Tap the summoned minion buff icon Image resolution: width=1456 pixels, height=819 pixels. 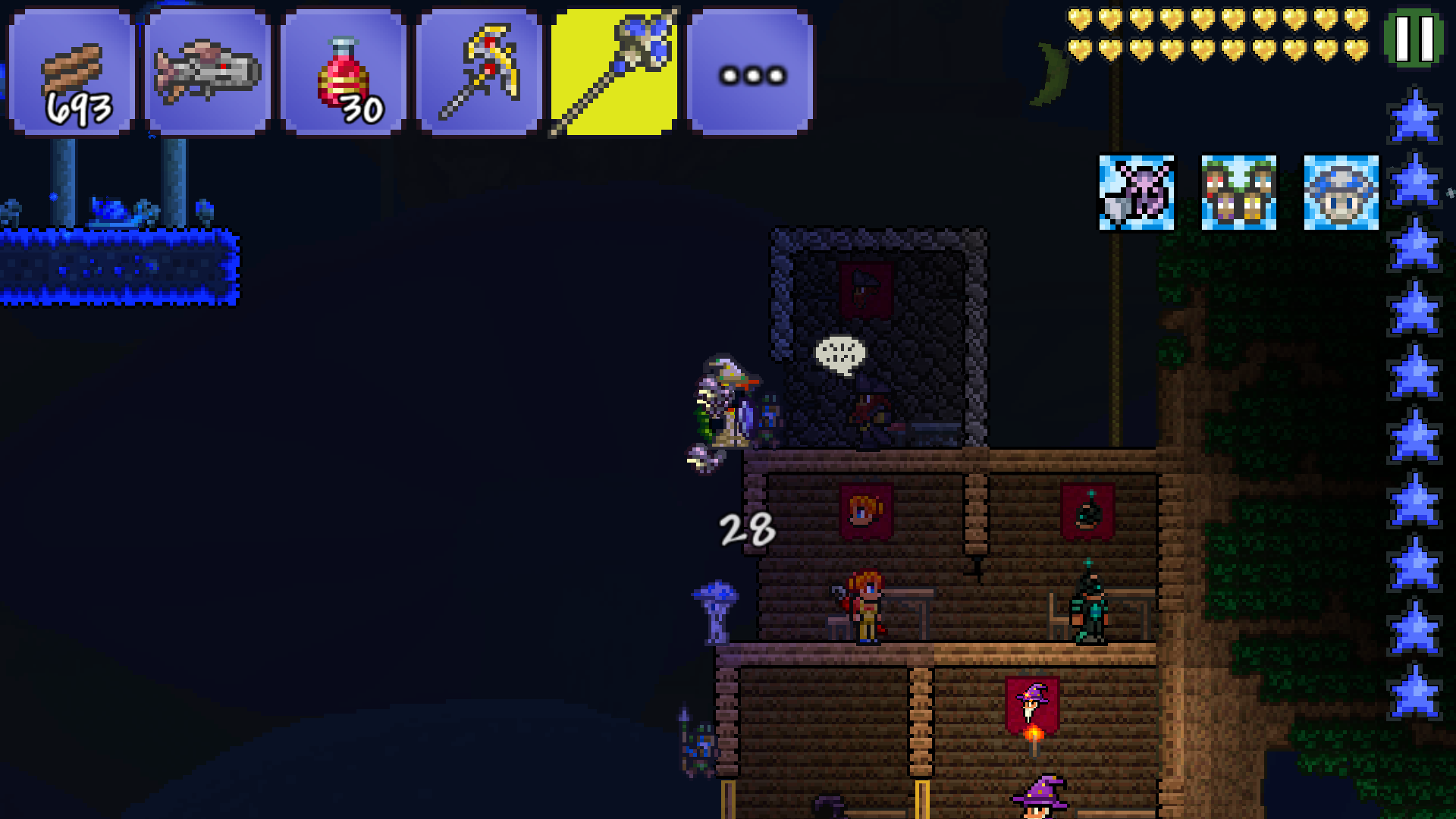tap(1137, 193)
